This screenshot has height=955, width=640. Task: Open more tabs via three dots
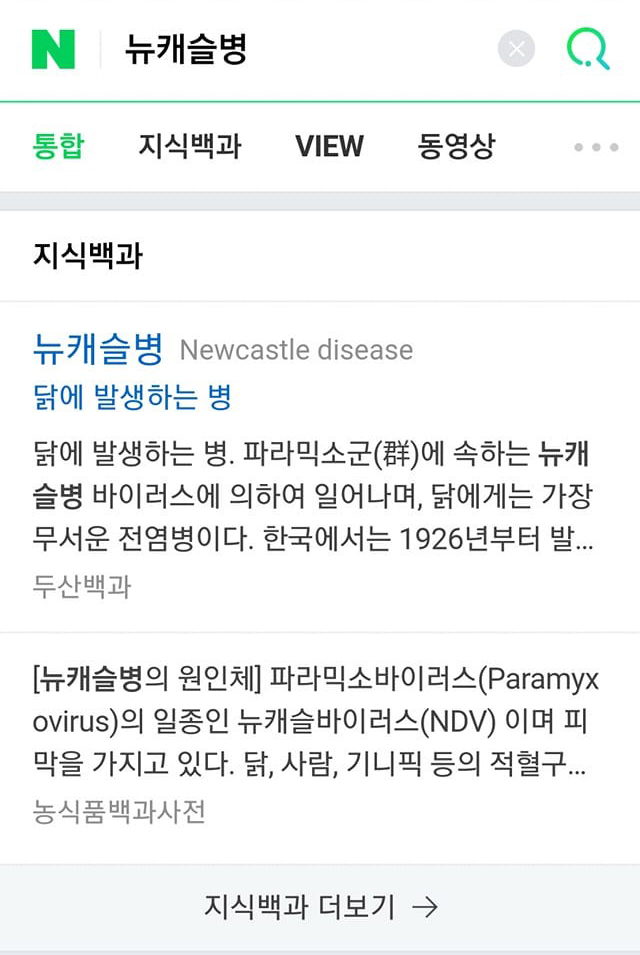click(x=596, y=147)
